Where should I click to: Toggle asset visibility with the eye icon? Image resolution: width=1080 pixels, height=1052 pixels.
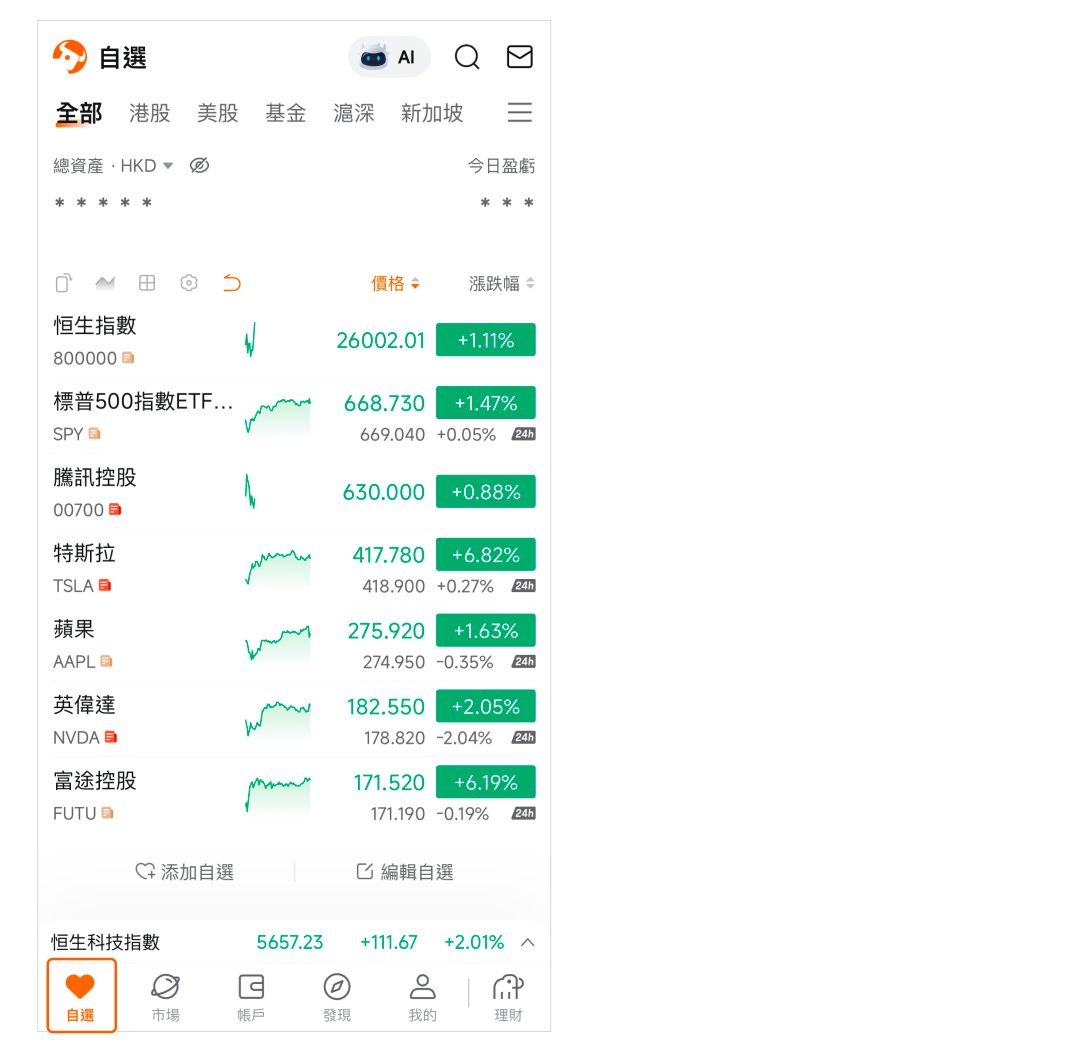[x=199, y=166]
